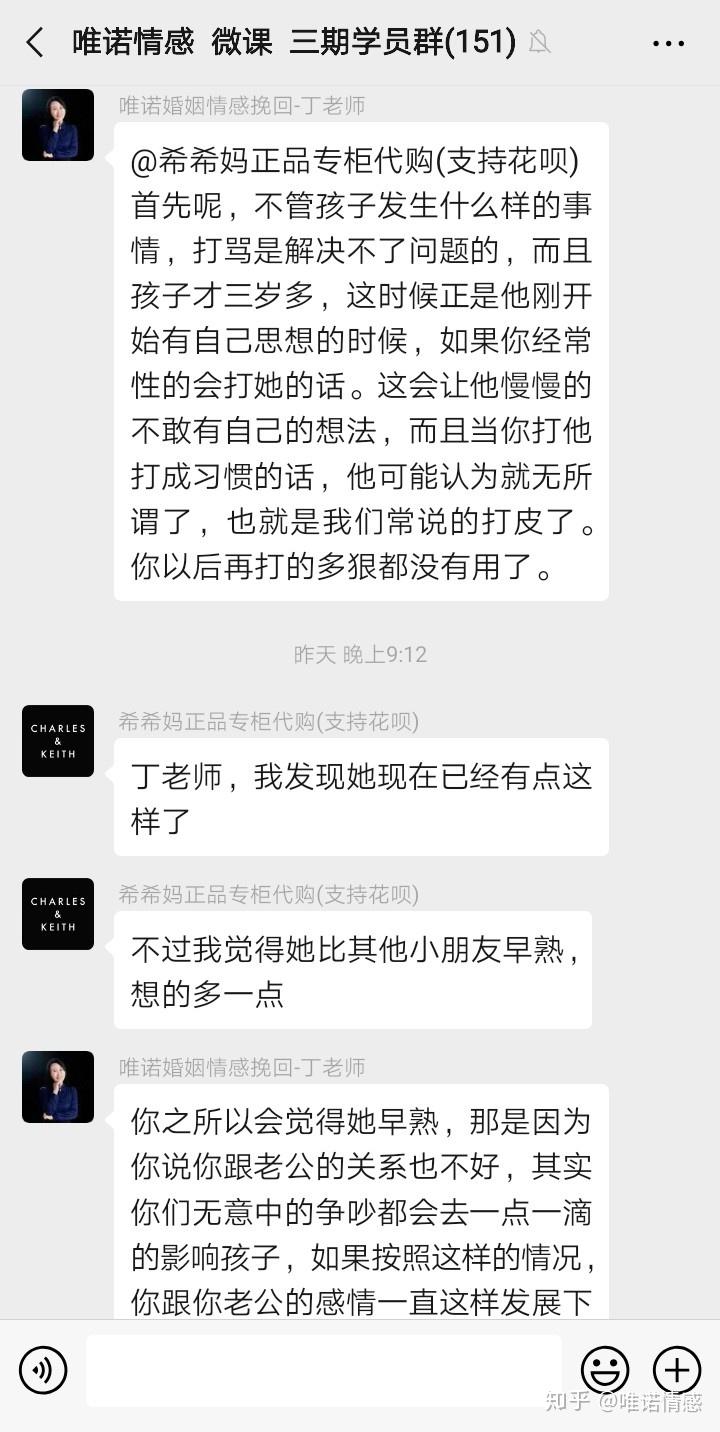Open the group chat overflow menu
720x1432 pixels.
(668, 43)
